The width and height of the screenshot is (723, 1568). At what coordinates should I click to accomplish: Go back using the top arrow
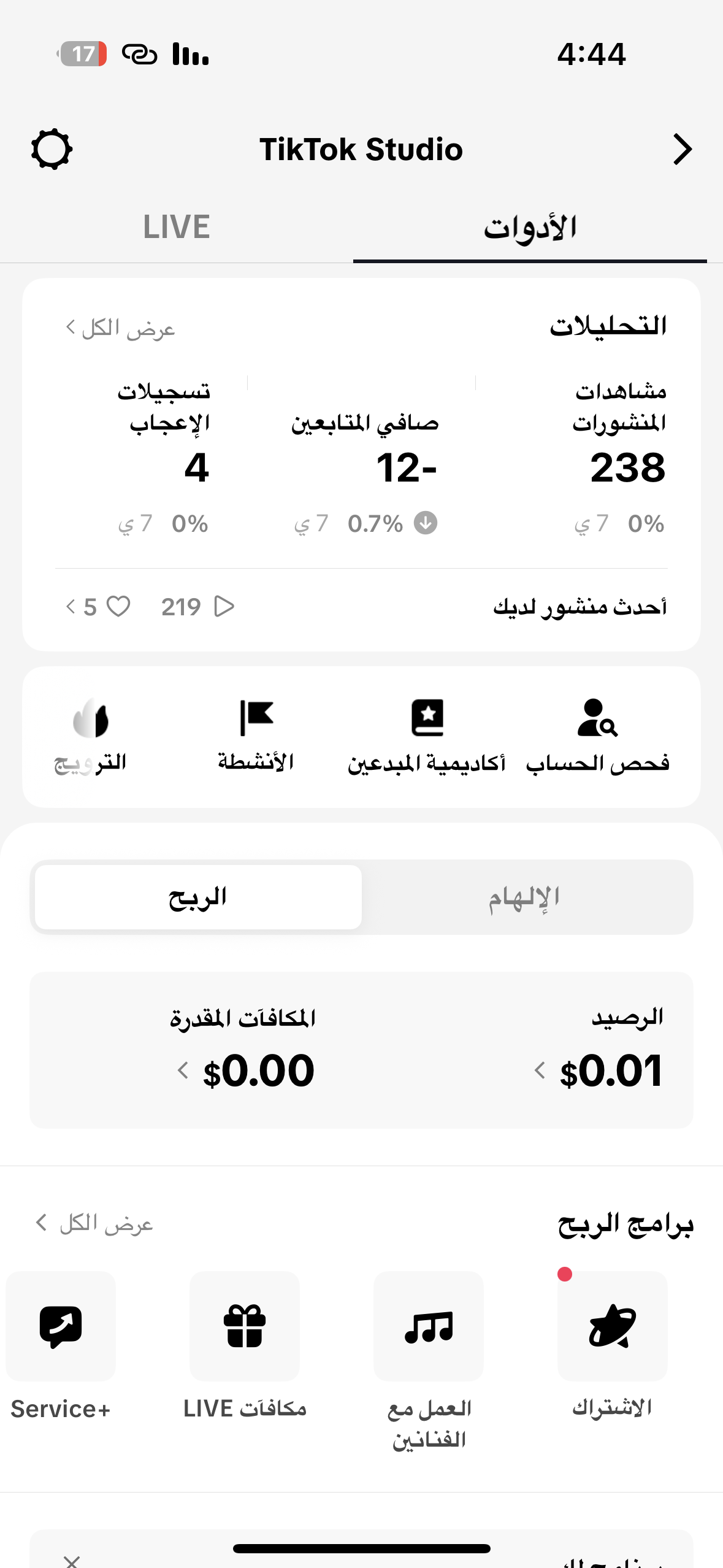point(682,149)
